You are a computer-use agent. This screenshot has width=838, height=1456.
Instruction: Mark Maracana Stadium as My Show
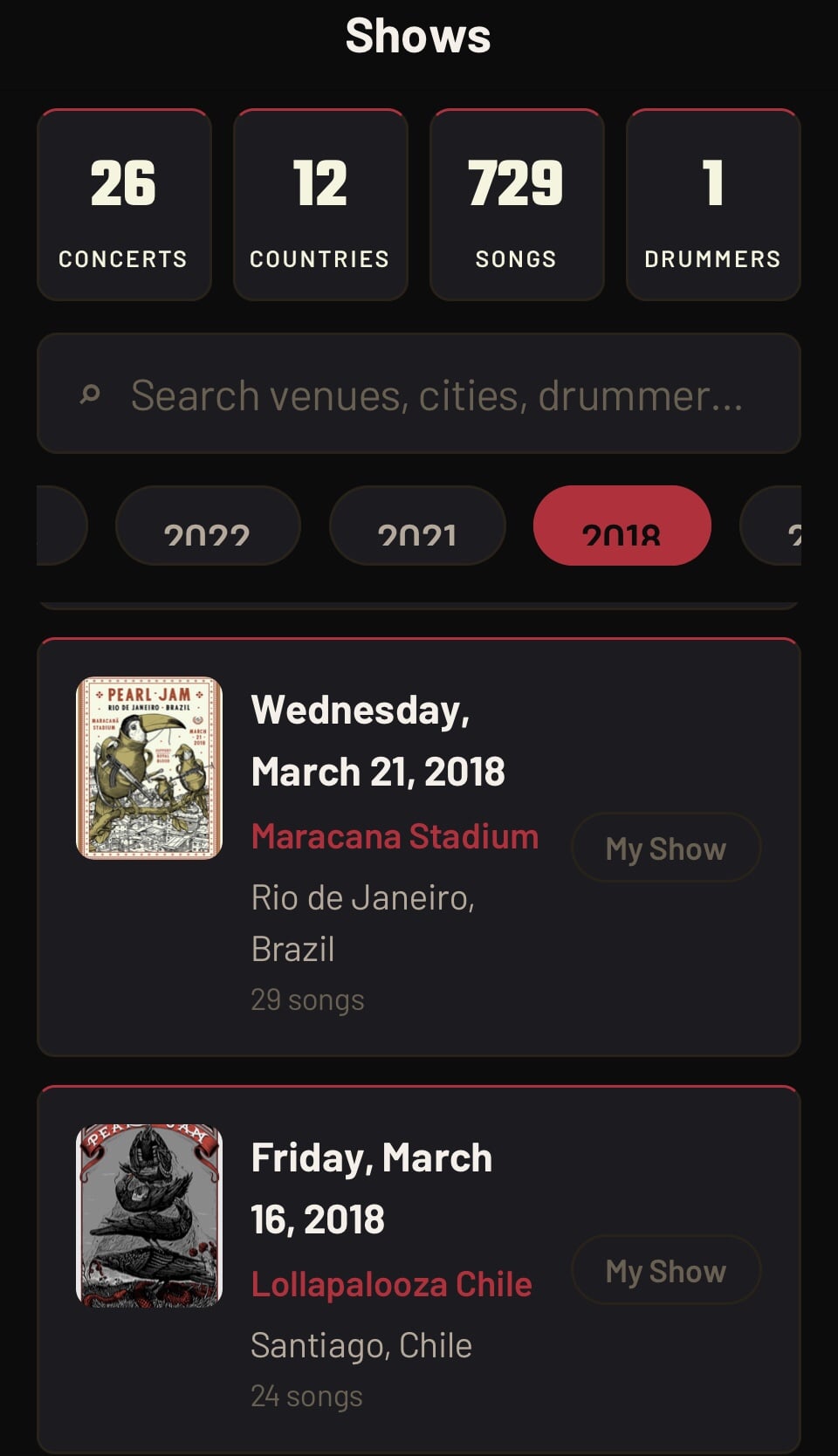pyautogui.click(x=665, y=848)
